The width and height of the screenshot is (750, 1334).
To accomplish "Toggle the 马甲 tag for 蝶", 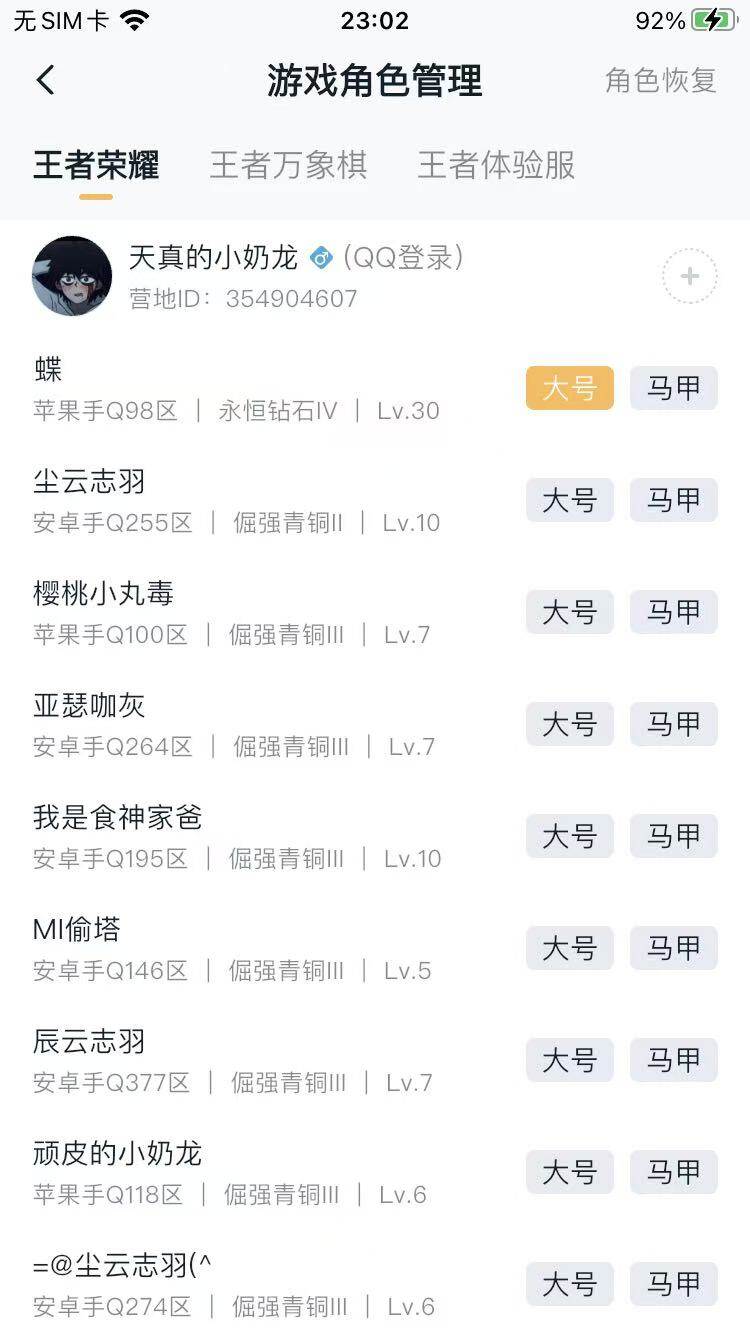I will point(673,388).
